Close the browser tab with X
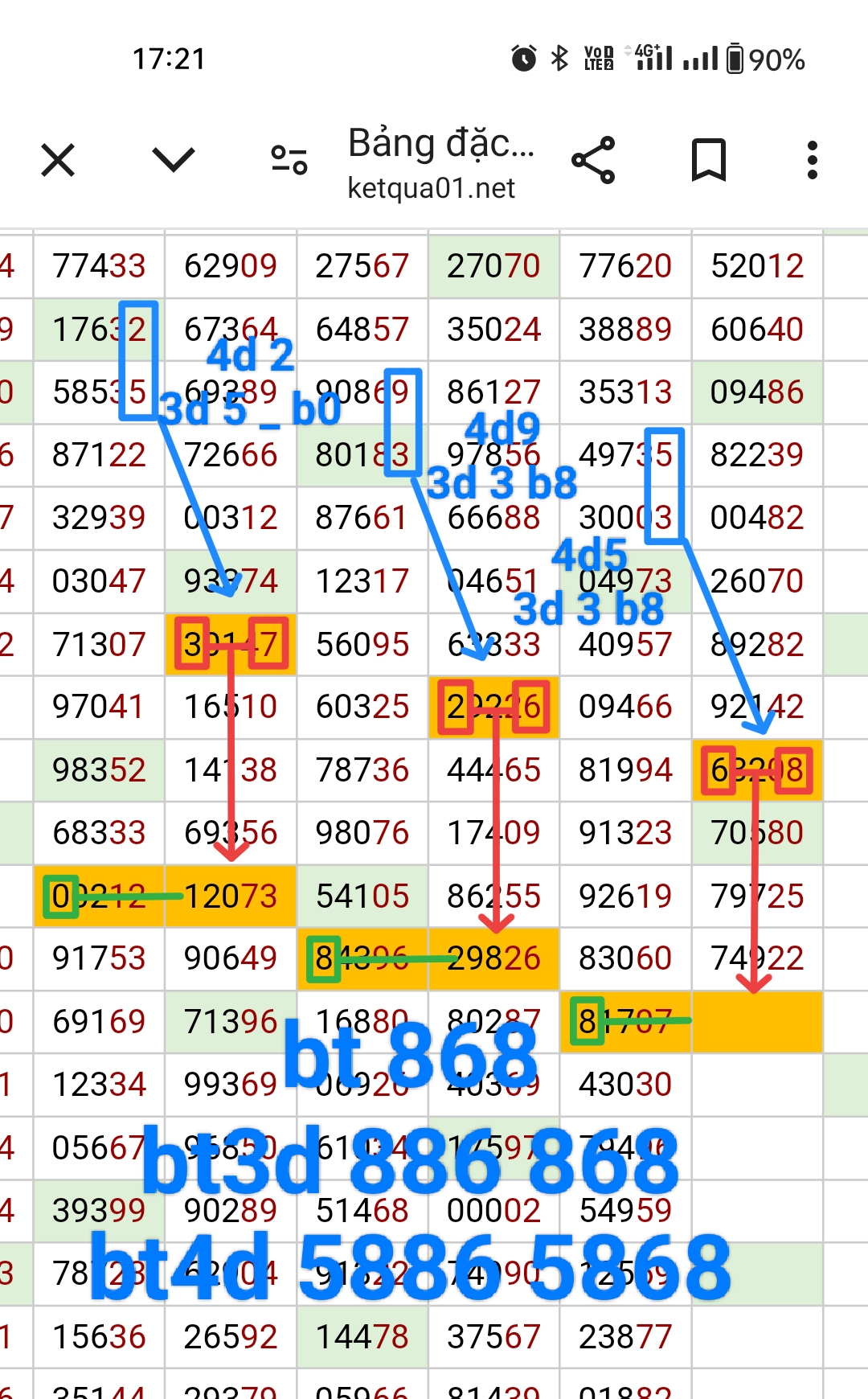The width and height of the screenshot is (868, 1399). click(x=58, y=160)
